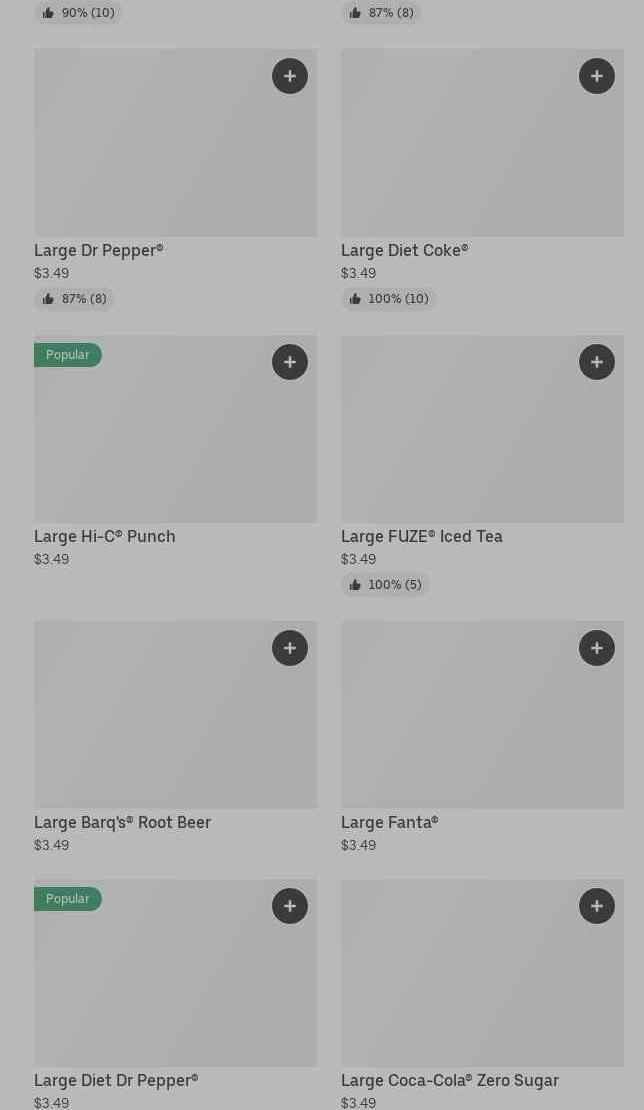Add Large FUZE Iced Tea to cart
644x1110 pixels.
[x=597, y=362]
